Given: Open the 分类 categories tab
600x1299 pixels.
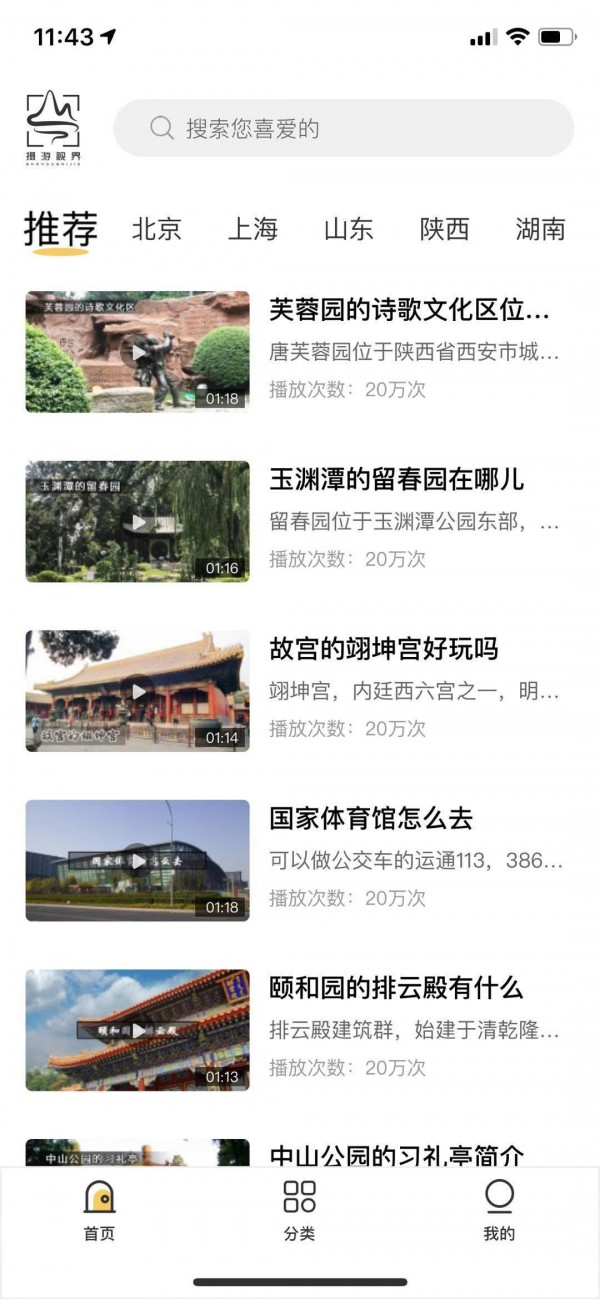Looking at the screenshot, I should pyautogui.click(x=299, y=1209).
